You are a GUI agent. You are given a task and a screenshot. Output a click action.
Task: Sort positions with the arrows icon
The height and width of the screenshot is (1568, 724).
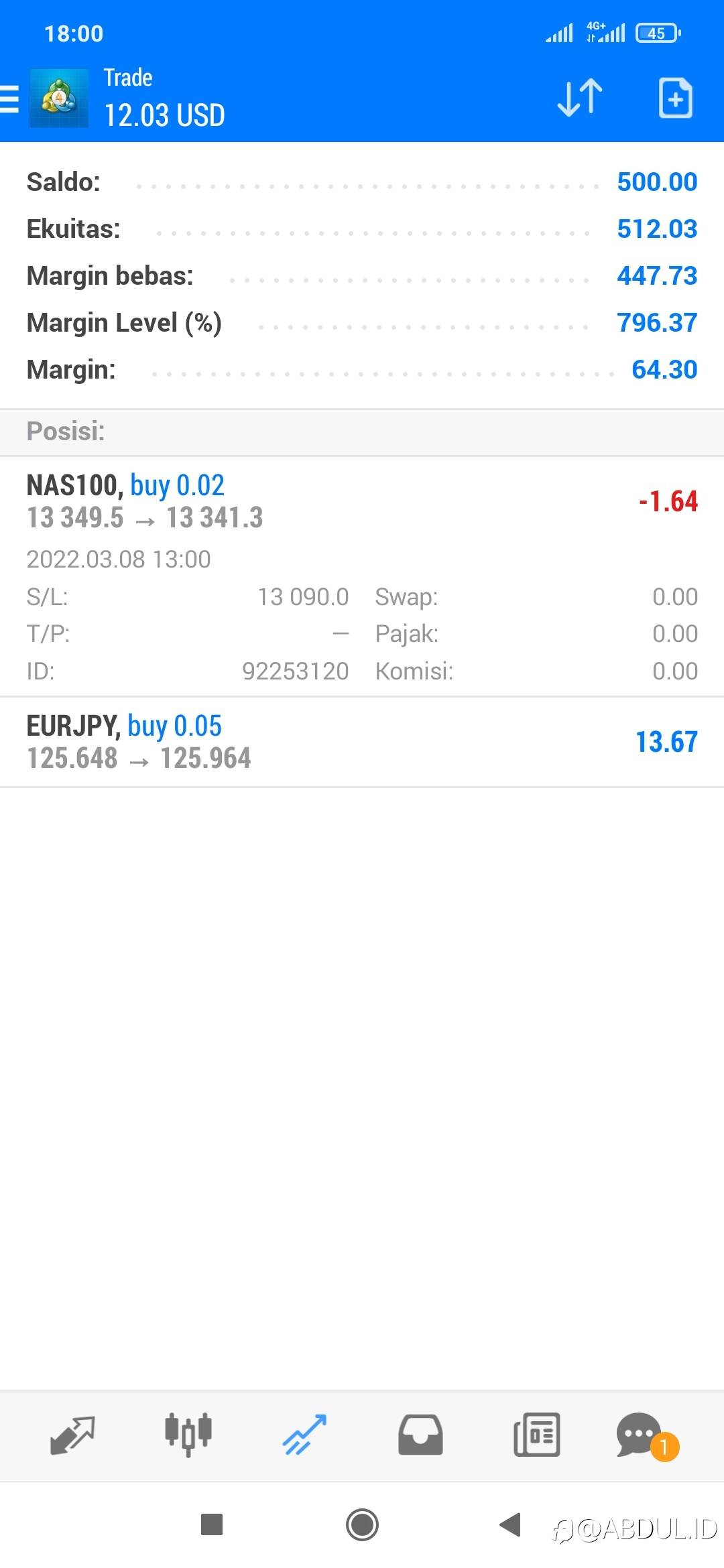(580, 99)
